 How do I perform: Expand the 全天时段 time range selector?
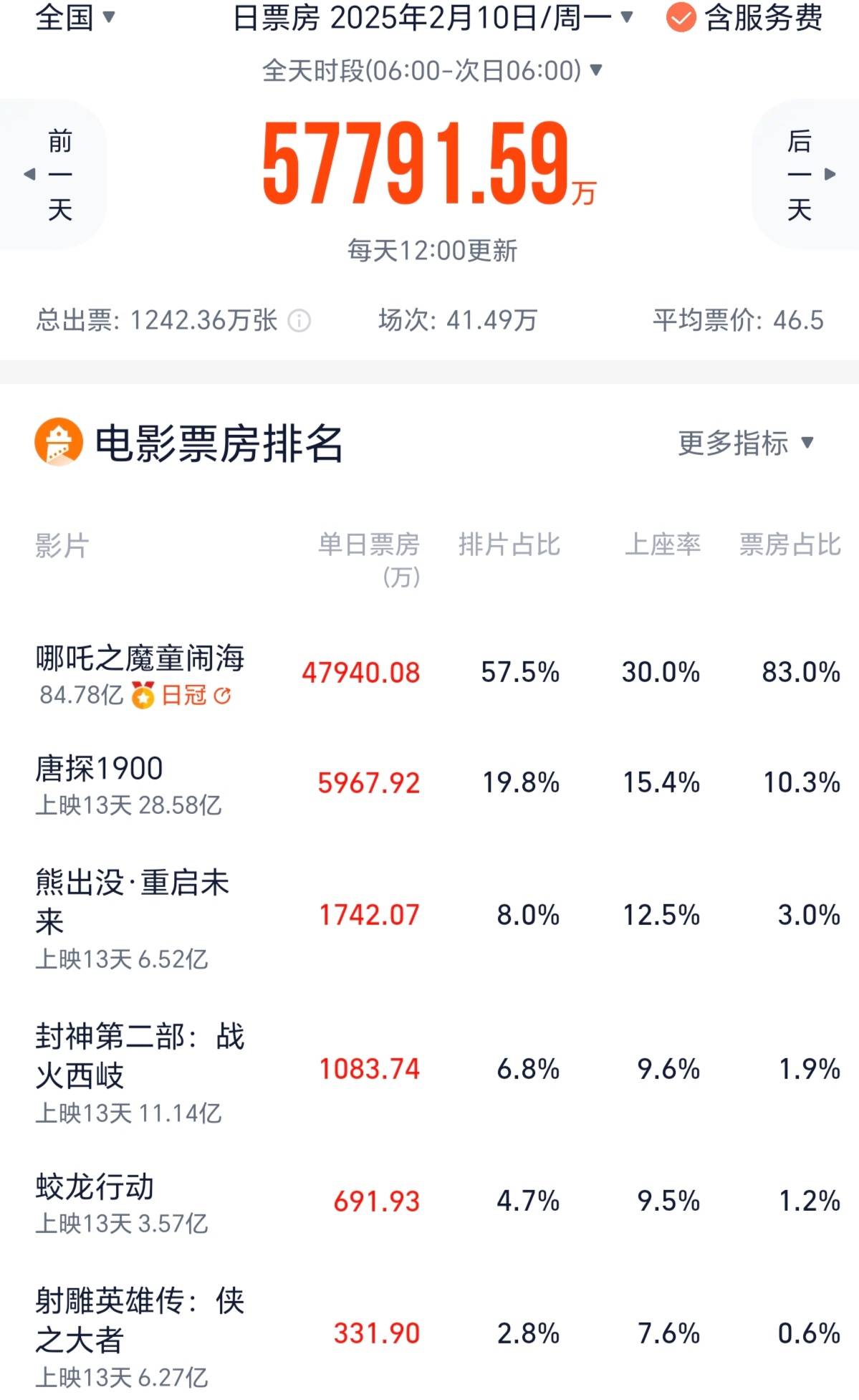tap(432, 70)
